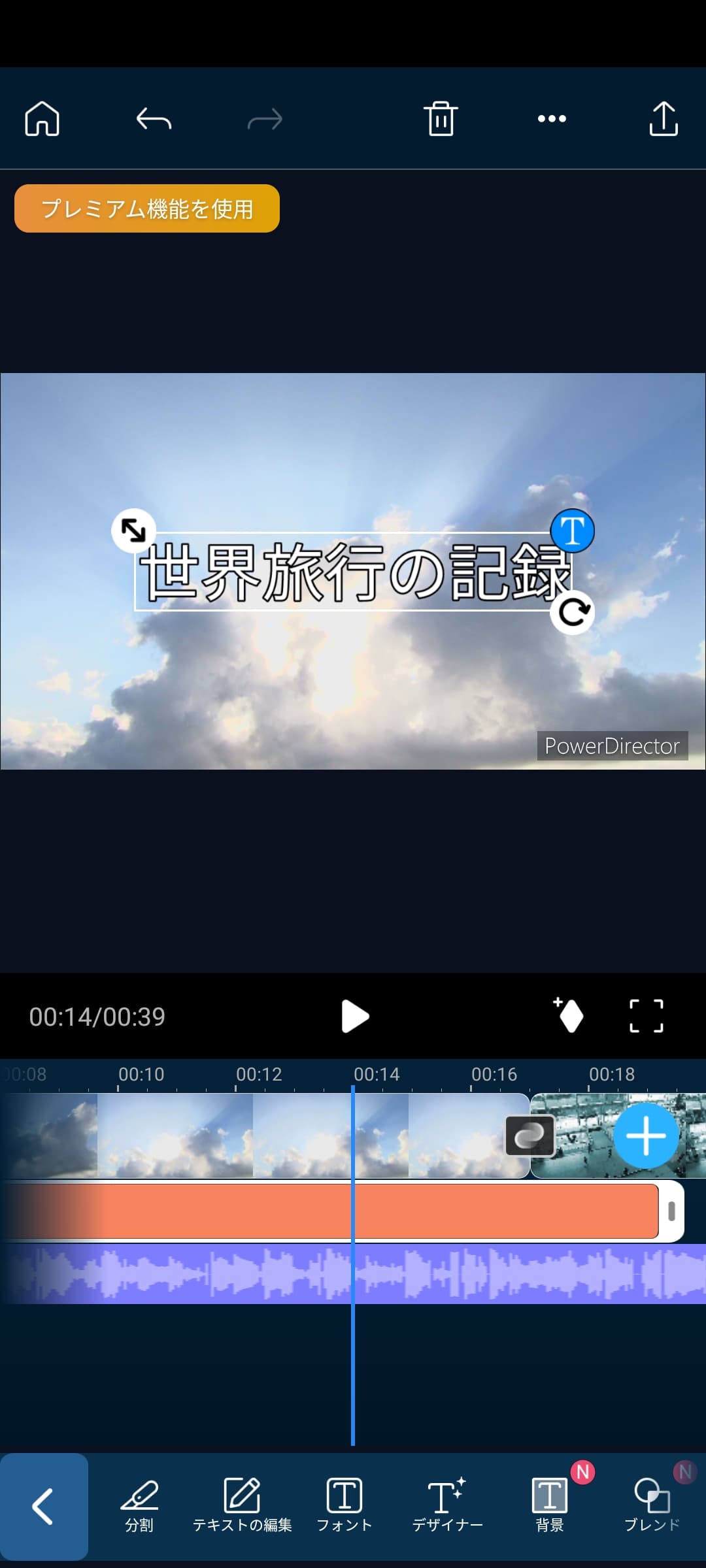
Task: Go back with the bottom left arrow
Action: coord(44,1507)
